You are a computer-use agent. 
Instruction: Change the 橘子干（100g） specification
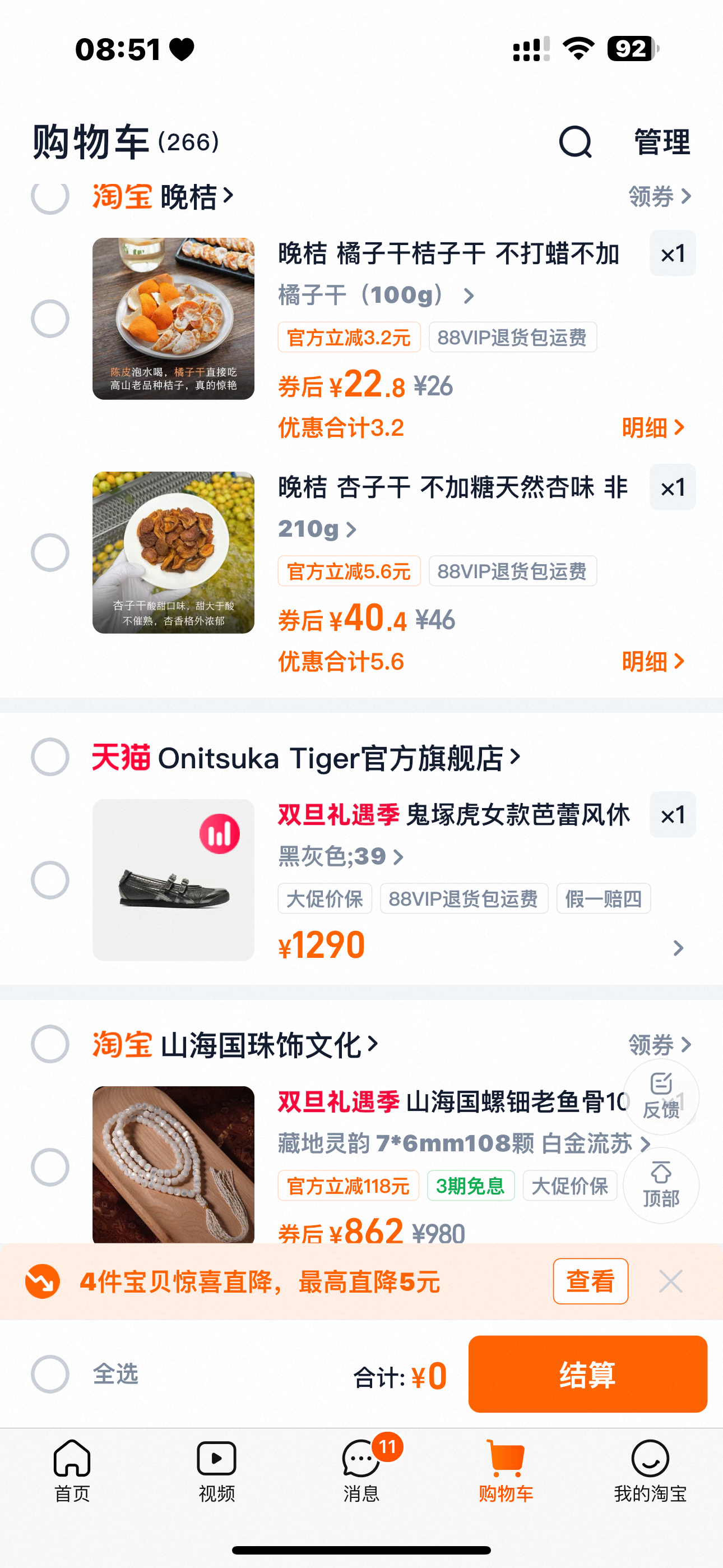click(376, 295)
